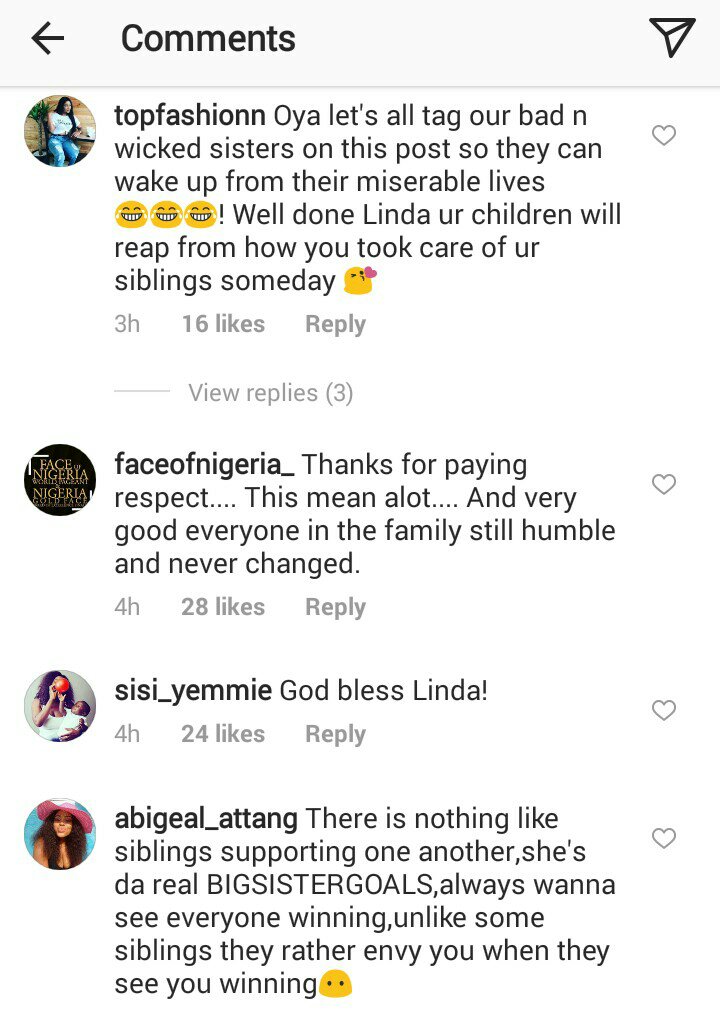Image resolution: width=720 pixels, height=1016 pixels.
Task: Like sisi_yemmie's comment
Action: point(664,710)
